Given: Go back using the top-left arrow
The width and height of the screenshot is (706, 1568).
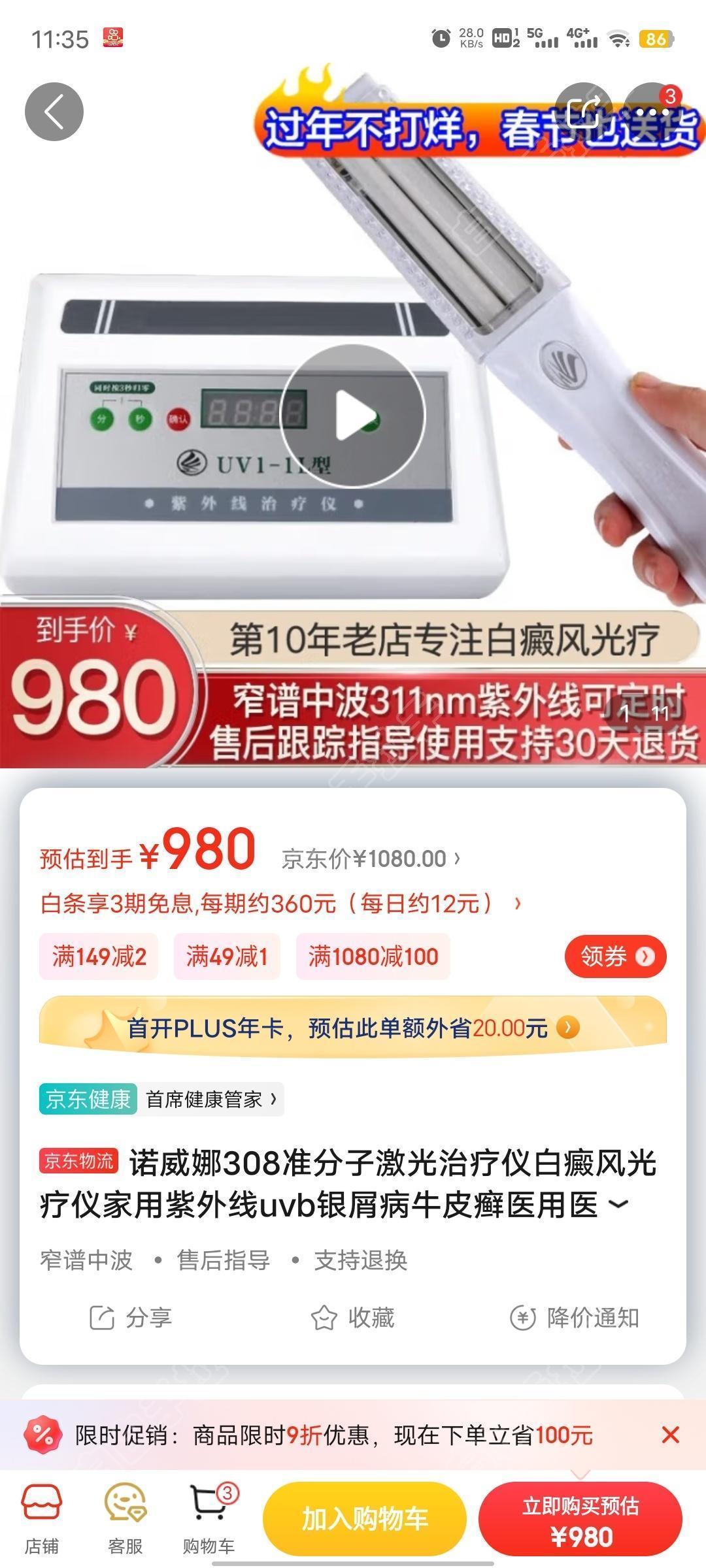Looking at the screenshot, I should pos(54,112).
